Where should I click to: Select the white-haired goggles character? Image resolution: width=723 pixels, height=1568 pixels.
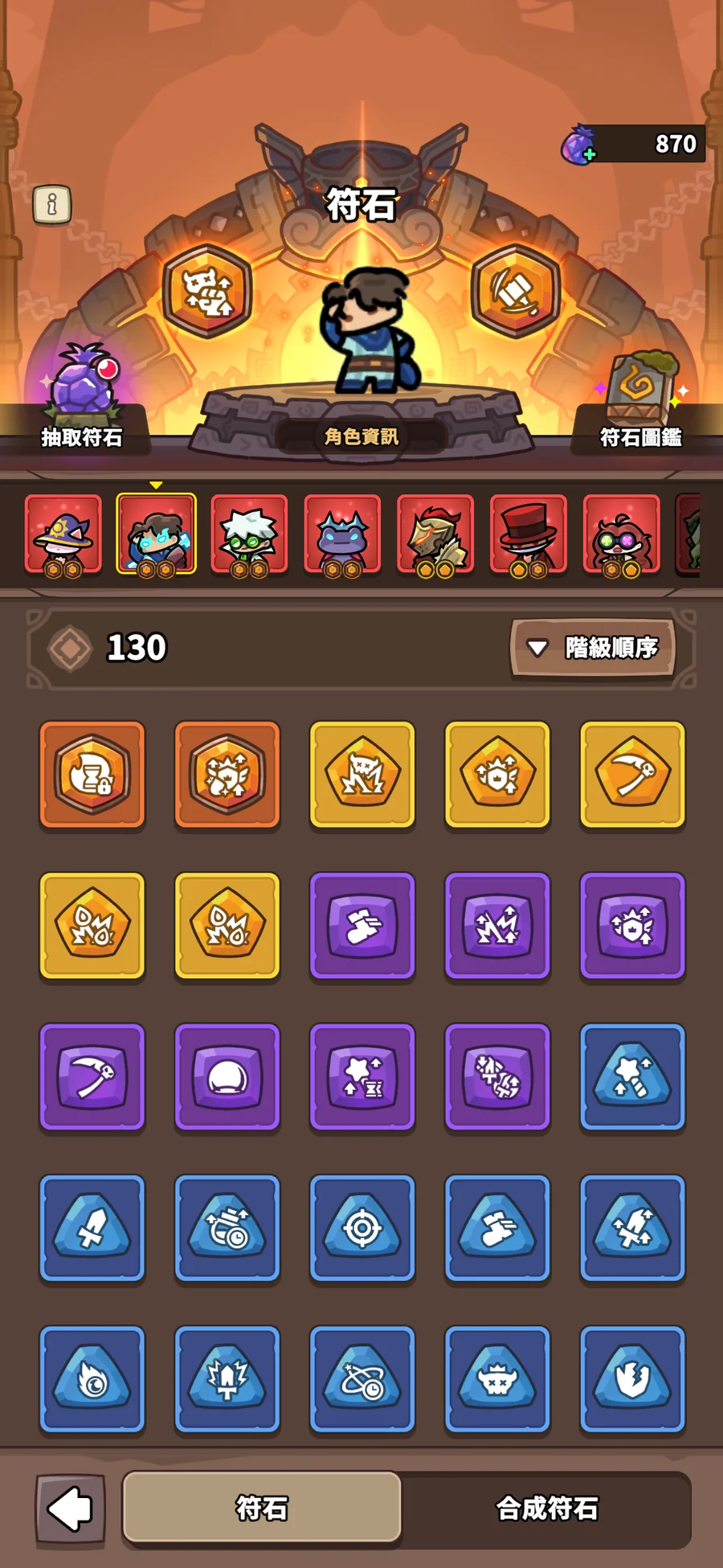[249, 534]
